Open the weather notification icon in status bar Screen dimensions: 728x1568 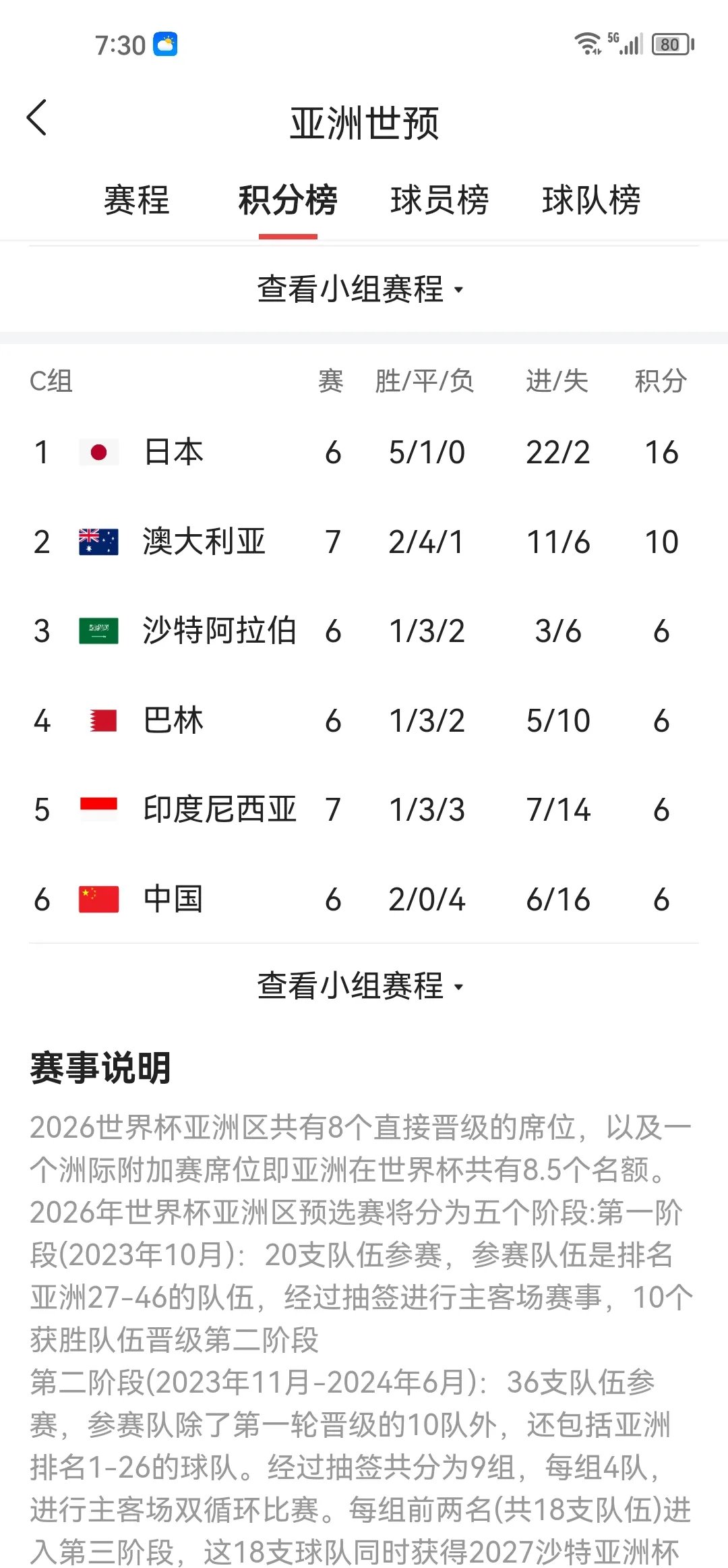pyautogui.click(x=166, y=45)
